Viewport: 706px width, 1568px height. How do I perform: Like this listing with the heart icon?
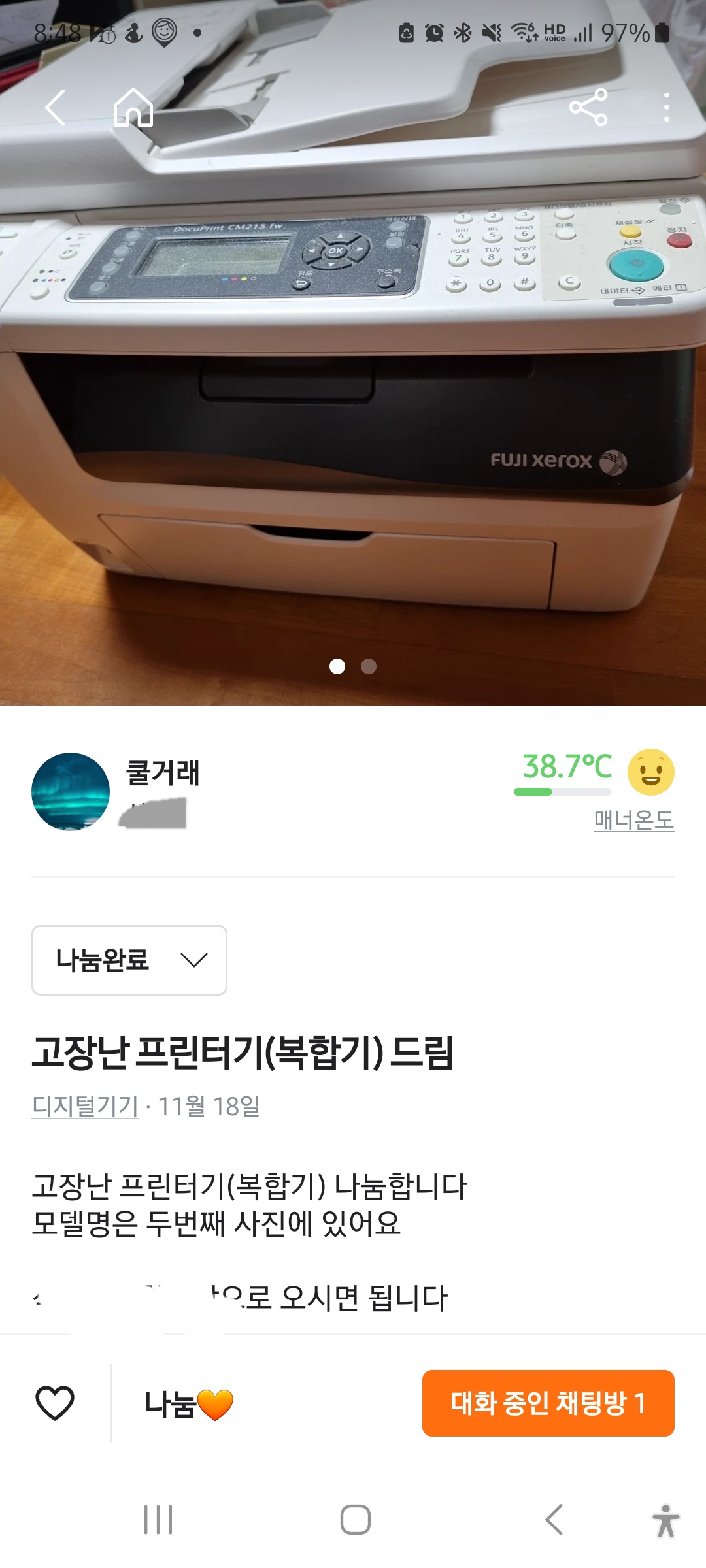pos(55,1403)
